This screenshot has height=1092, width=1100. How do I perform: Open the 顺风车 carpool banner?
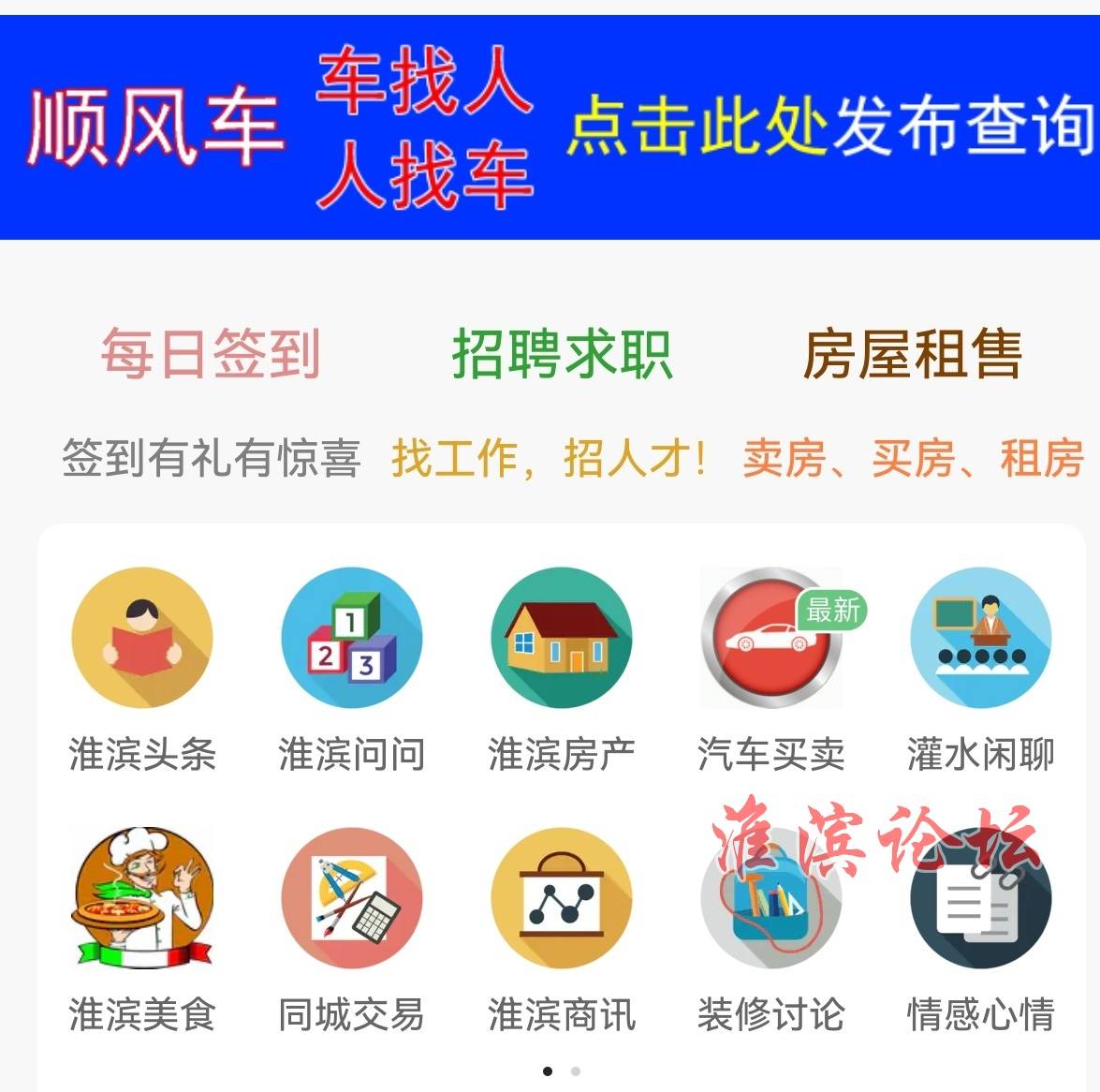coord(550,127)
